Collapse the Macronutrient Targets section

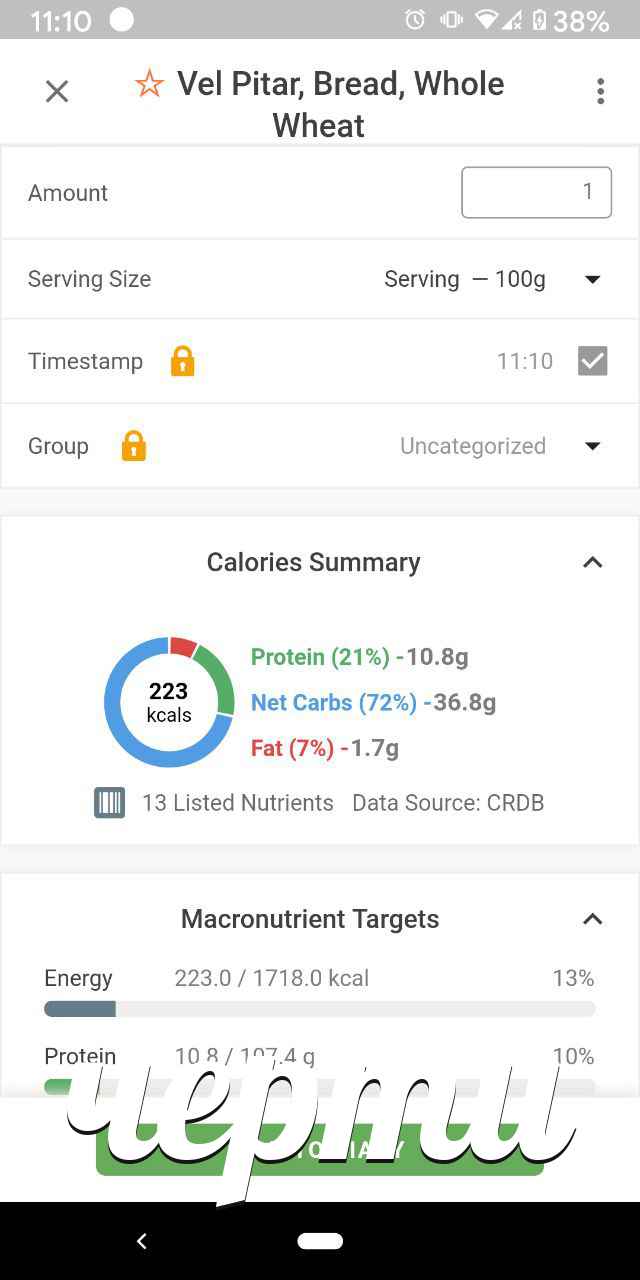592,919
